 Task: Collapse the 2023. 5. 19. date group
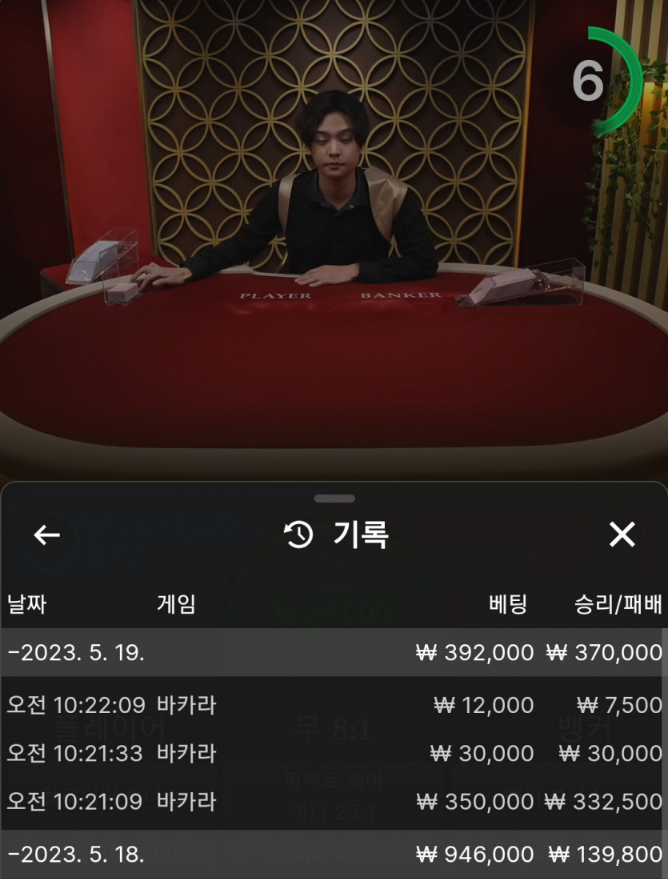pos(78,653)
